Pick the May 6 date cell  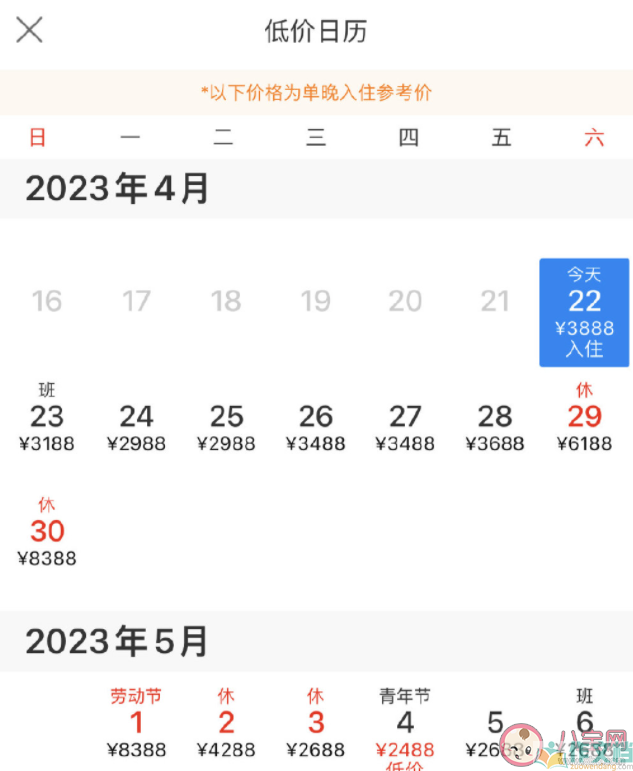[585, 725]
